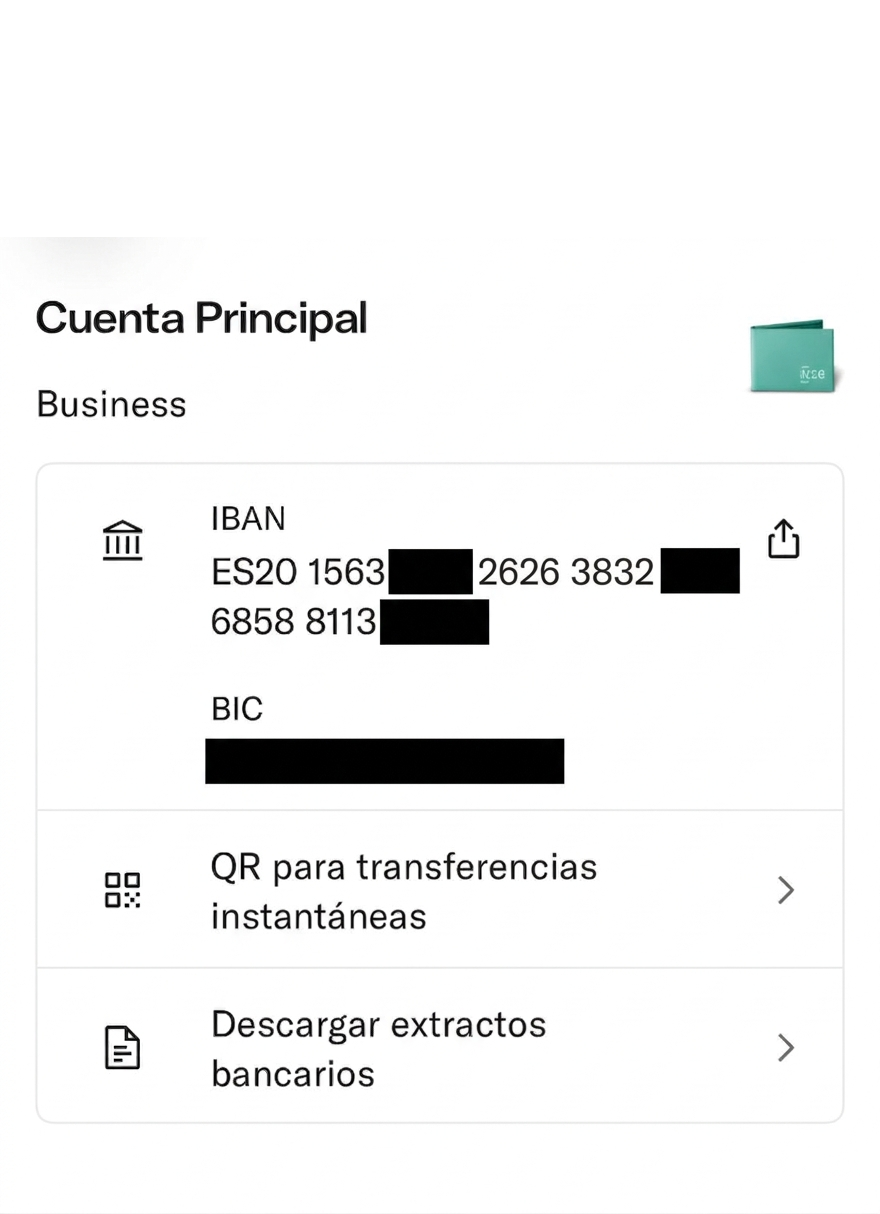Expand QR para transferencias instantáneas with its chevron

click(x=786, y=889)
